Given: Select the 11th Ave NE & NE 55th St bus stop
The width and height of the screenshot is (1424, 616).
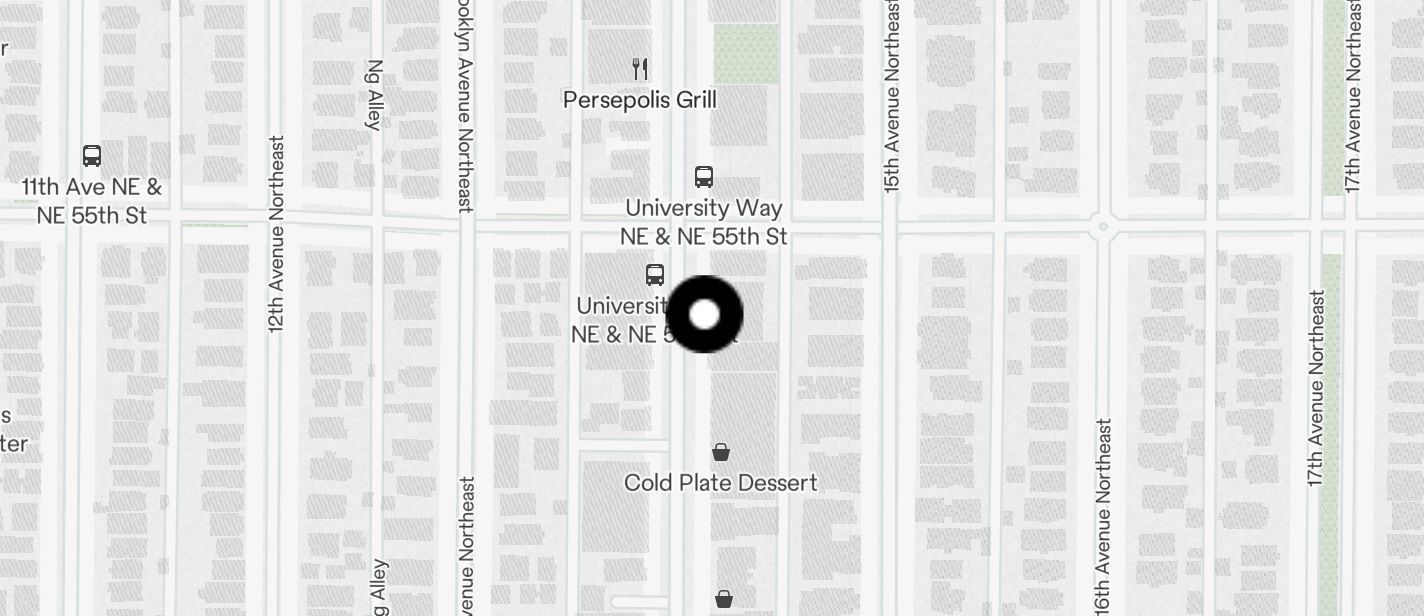Looking at the screenshot, I should [92, 156].
